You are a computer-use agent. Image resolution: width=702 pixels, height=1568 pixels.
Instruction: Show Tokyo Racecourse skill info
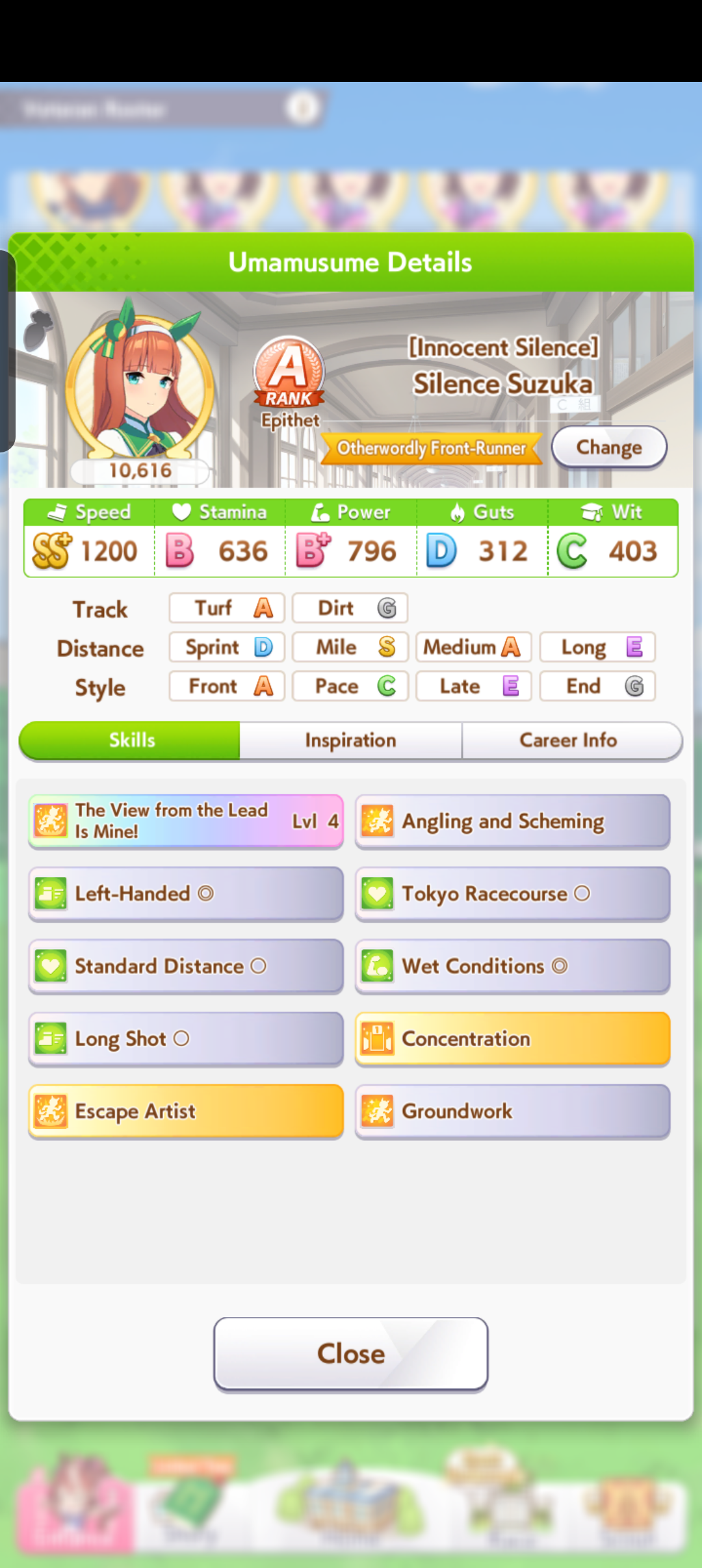513,894
